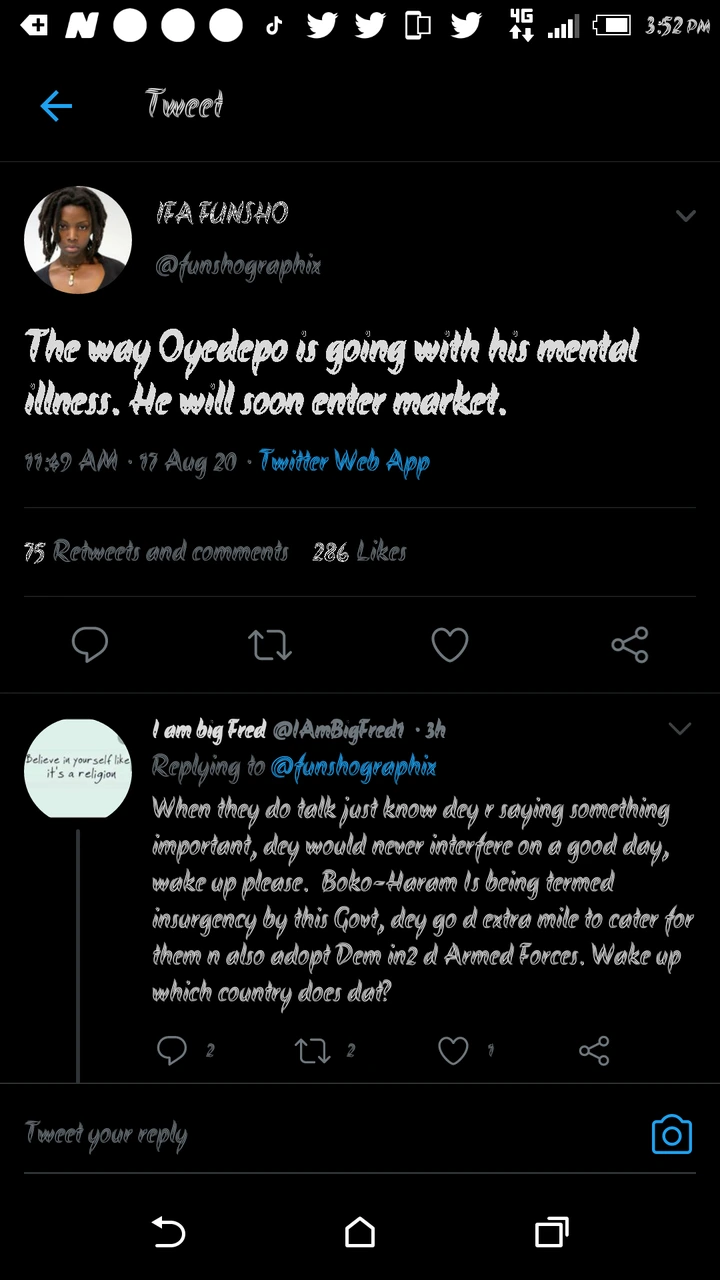This screenshot has width=720, height=1280.
Task: Open IFA FUNSHO's profile picture
Action: pyautogui.click(x=78, y=240)
